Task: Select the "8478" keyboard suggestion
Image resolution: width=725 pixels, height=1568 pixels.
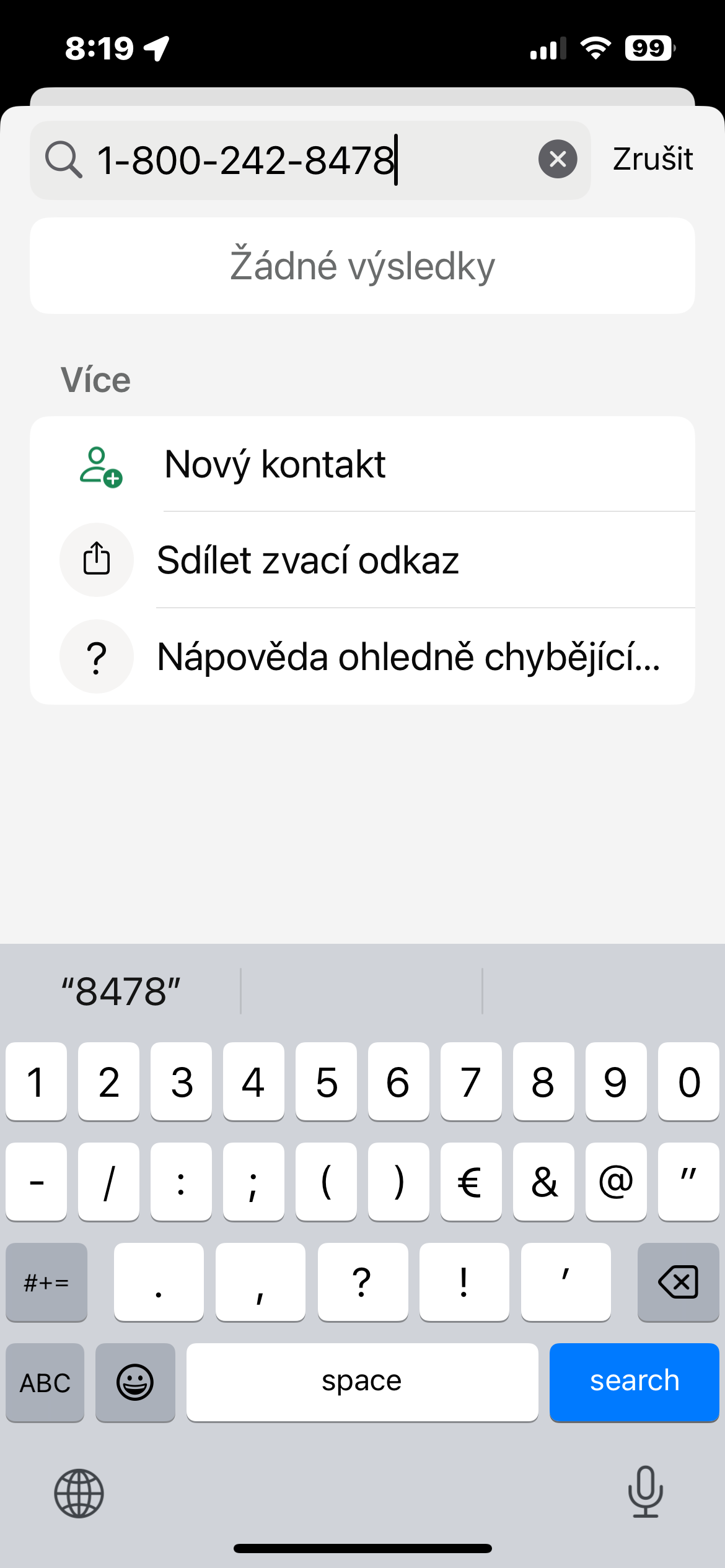Action: (x=121, y=991)
